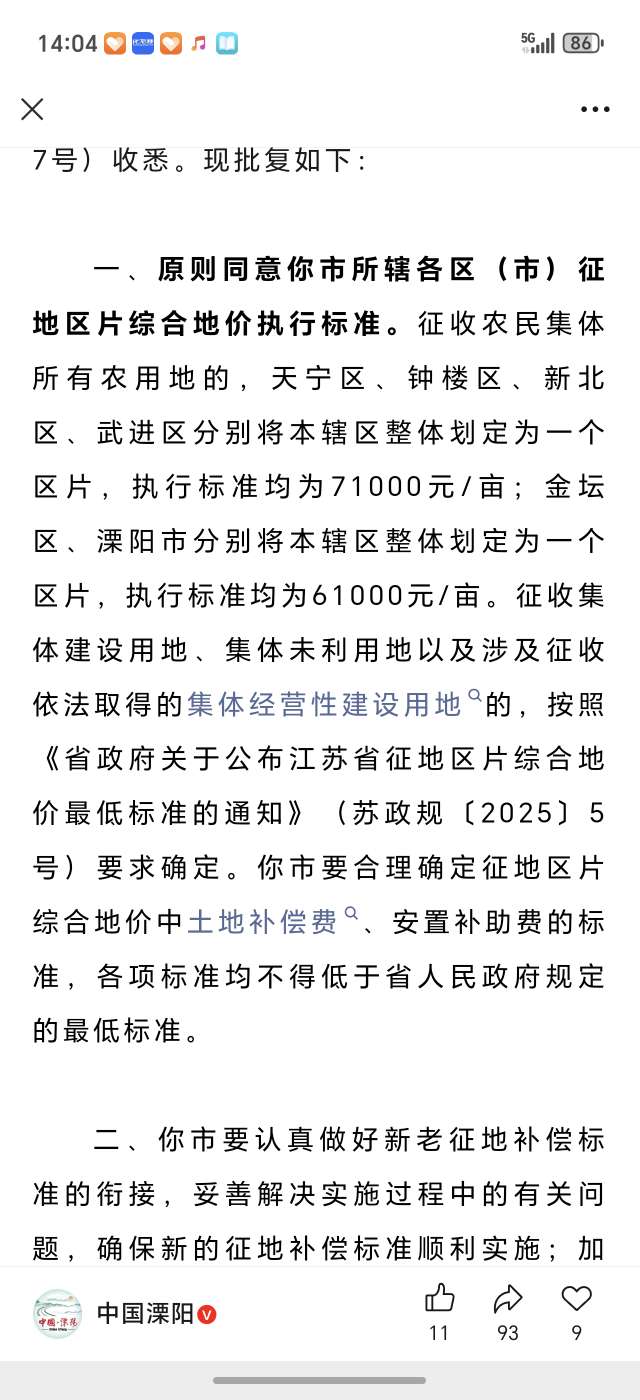Open the 集体经营性建设用地 search link
640x1400 pixels.
pyautogui.click(x=325, y=706)
